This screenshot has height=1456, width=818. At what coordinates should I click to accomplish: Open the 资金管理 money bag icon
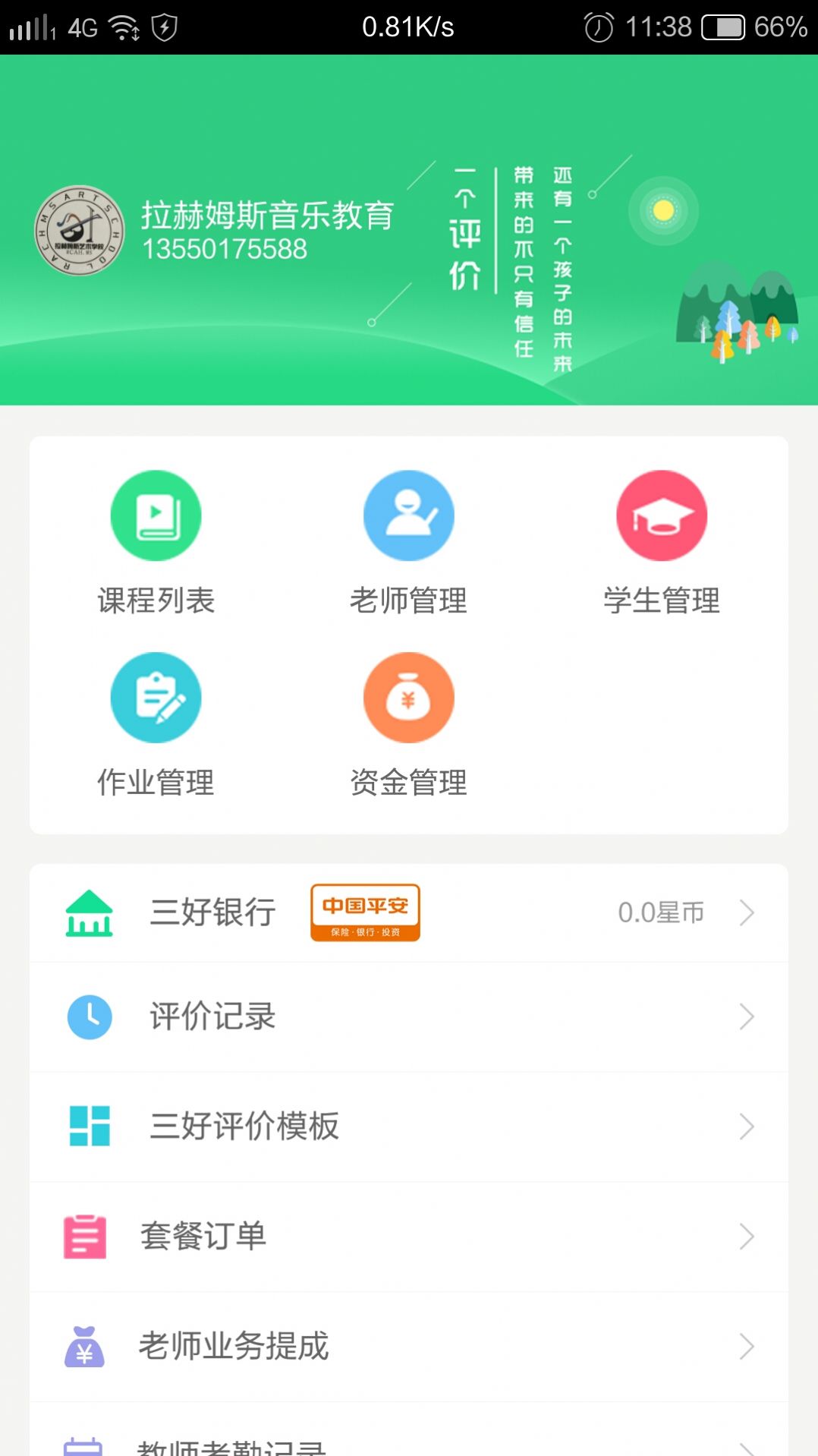click(x=409, y=697)
